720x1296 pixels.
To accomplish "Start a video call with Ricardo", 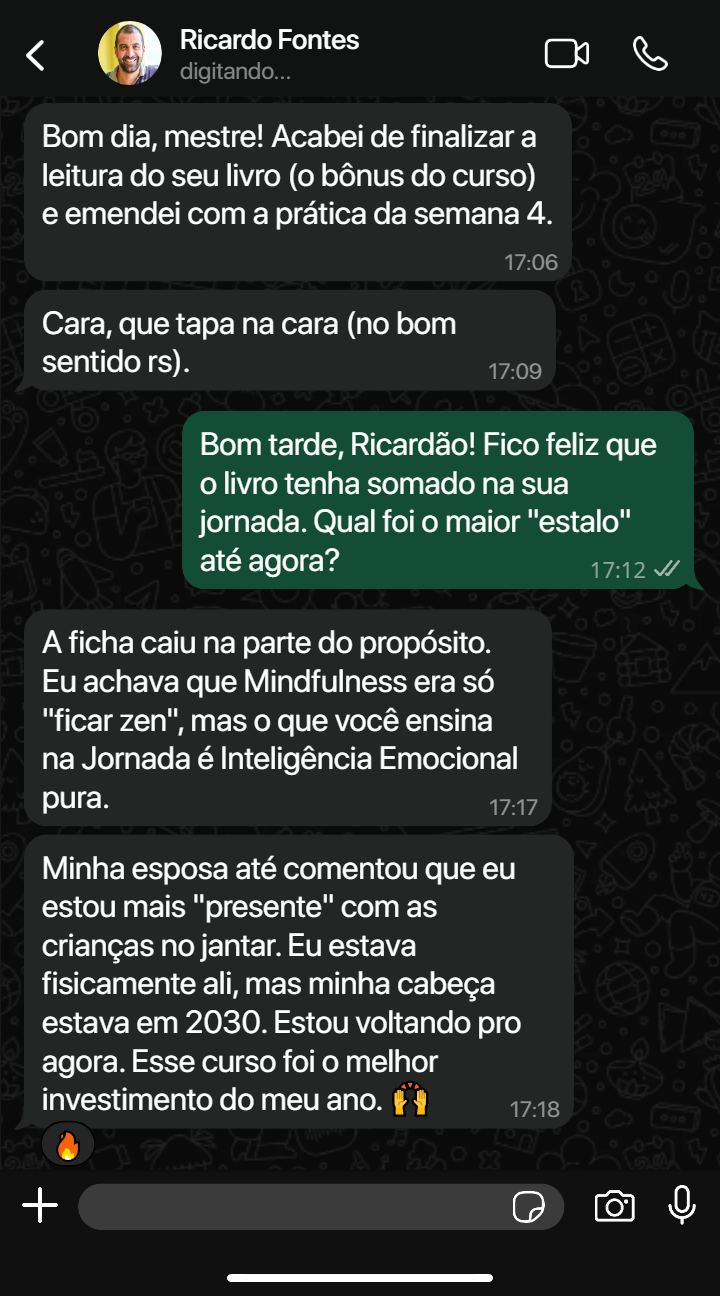I will [566, 54].
